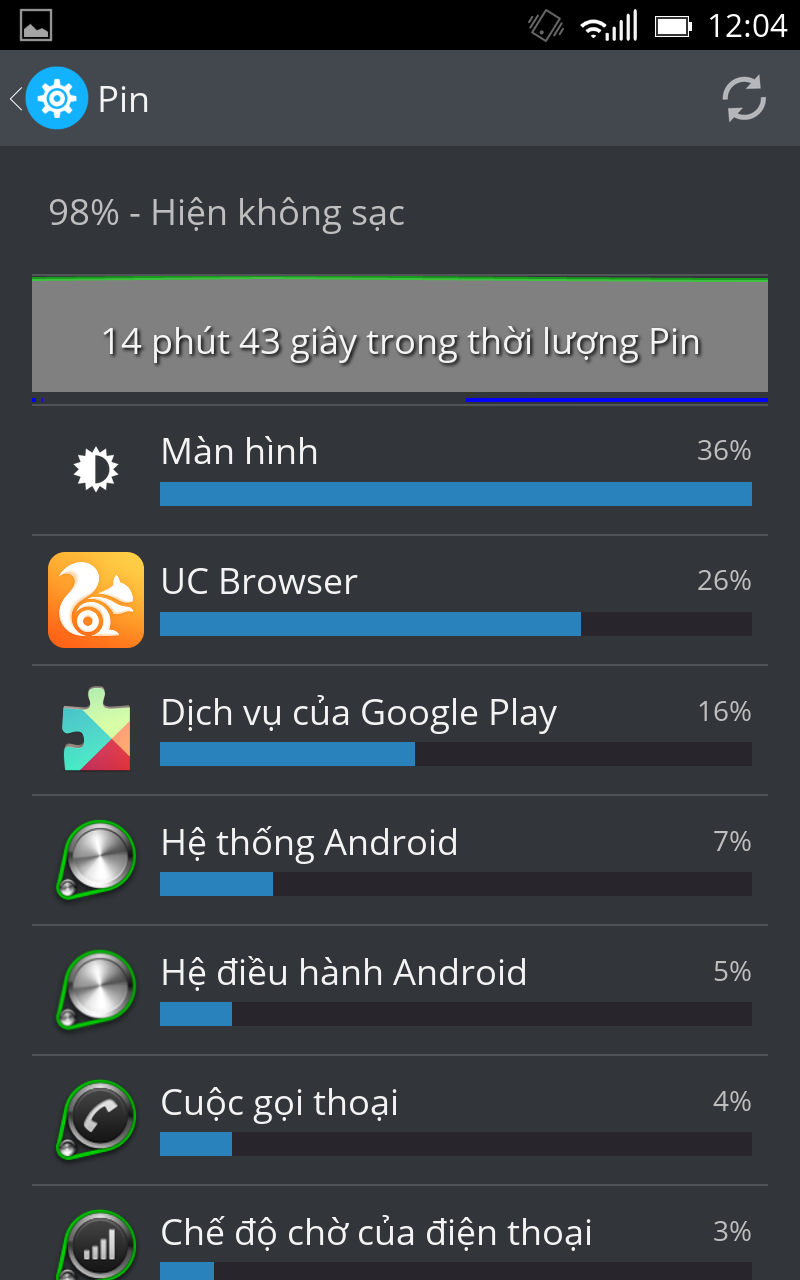View Cuộc gọi thoại battery usage
The width and height of the screenshot is (800, 1280).
(400, 1121)
